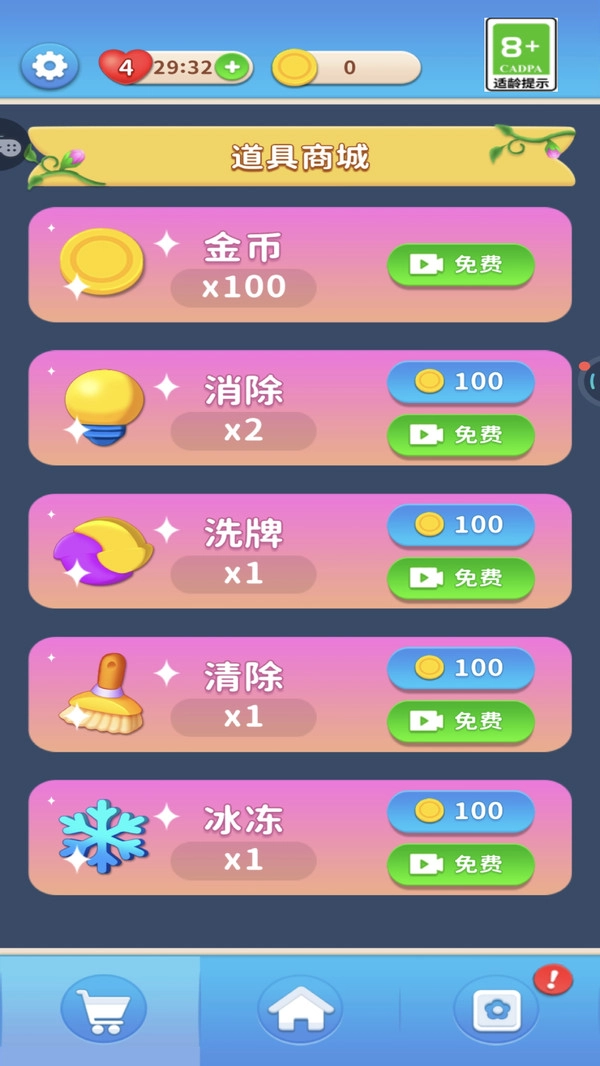Go to the home tab
Screen dimensions: 600x1066
[300, 1009]
